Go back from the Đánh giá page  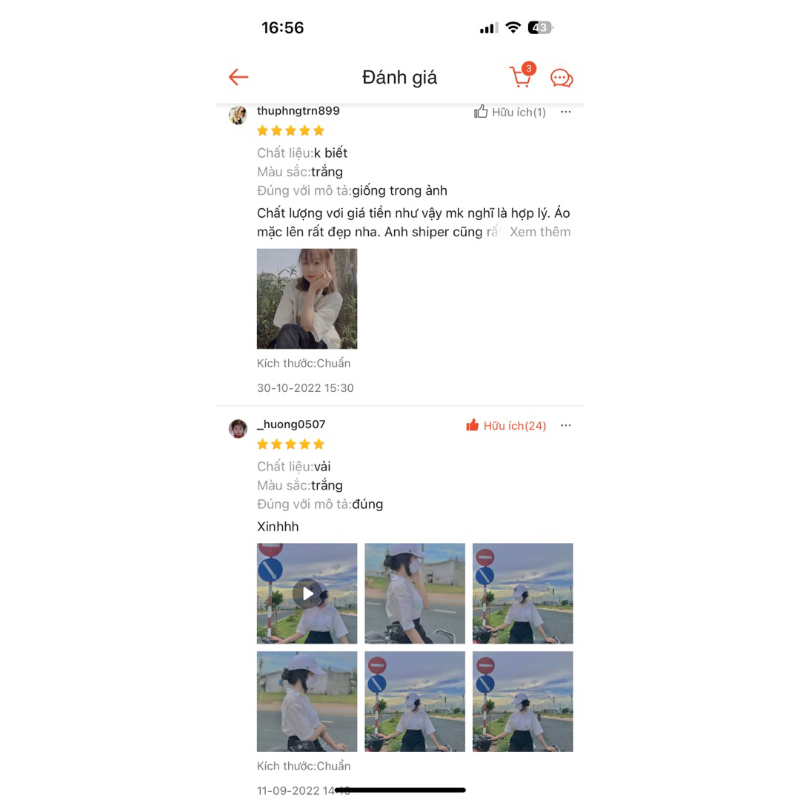(x=238, y=77)
